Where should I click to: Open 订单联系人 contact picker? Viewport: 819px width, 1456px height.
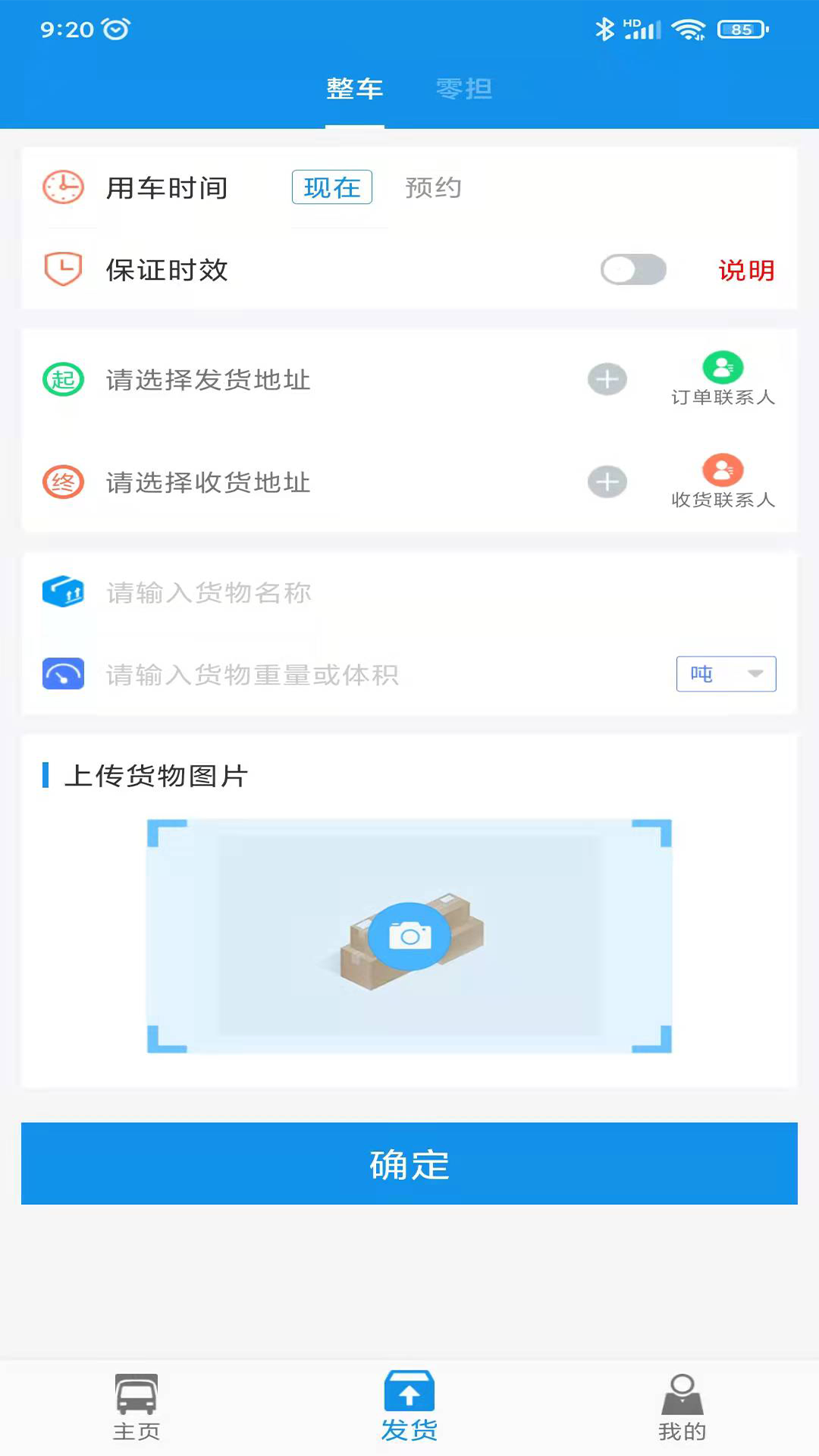[x=723, y=378]
